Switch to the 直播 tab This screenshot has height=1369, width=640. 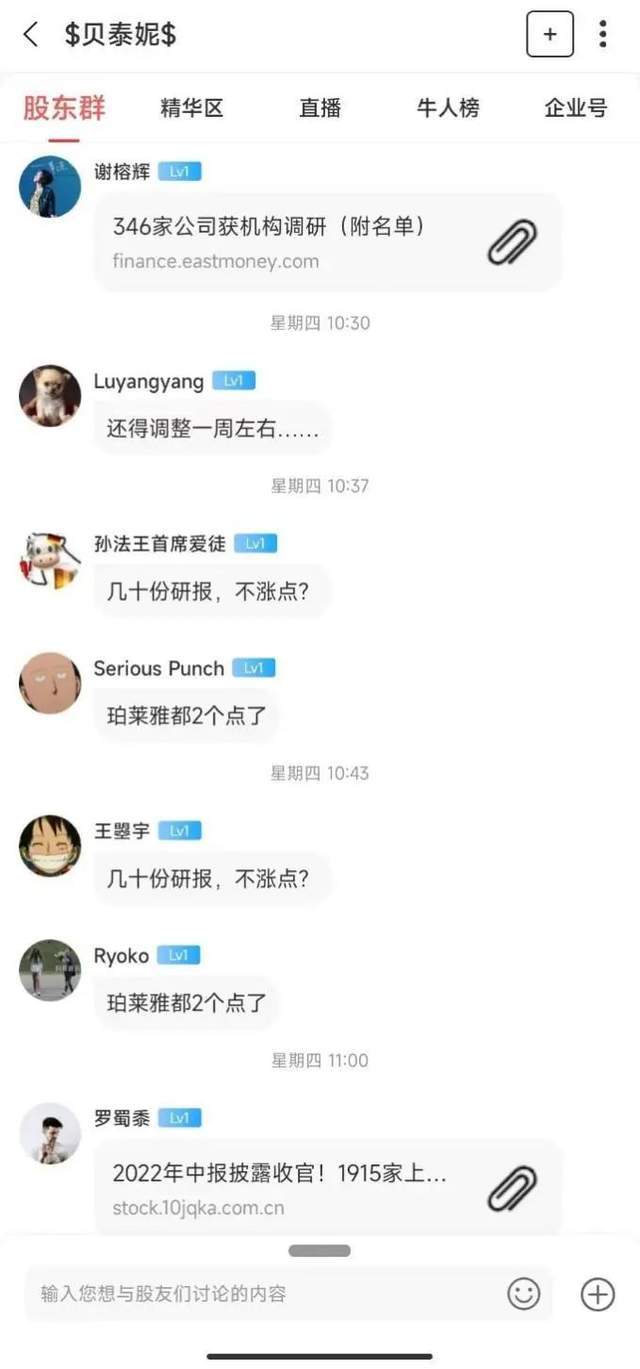(320, 108)
